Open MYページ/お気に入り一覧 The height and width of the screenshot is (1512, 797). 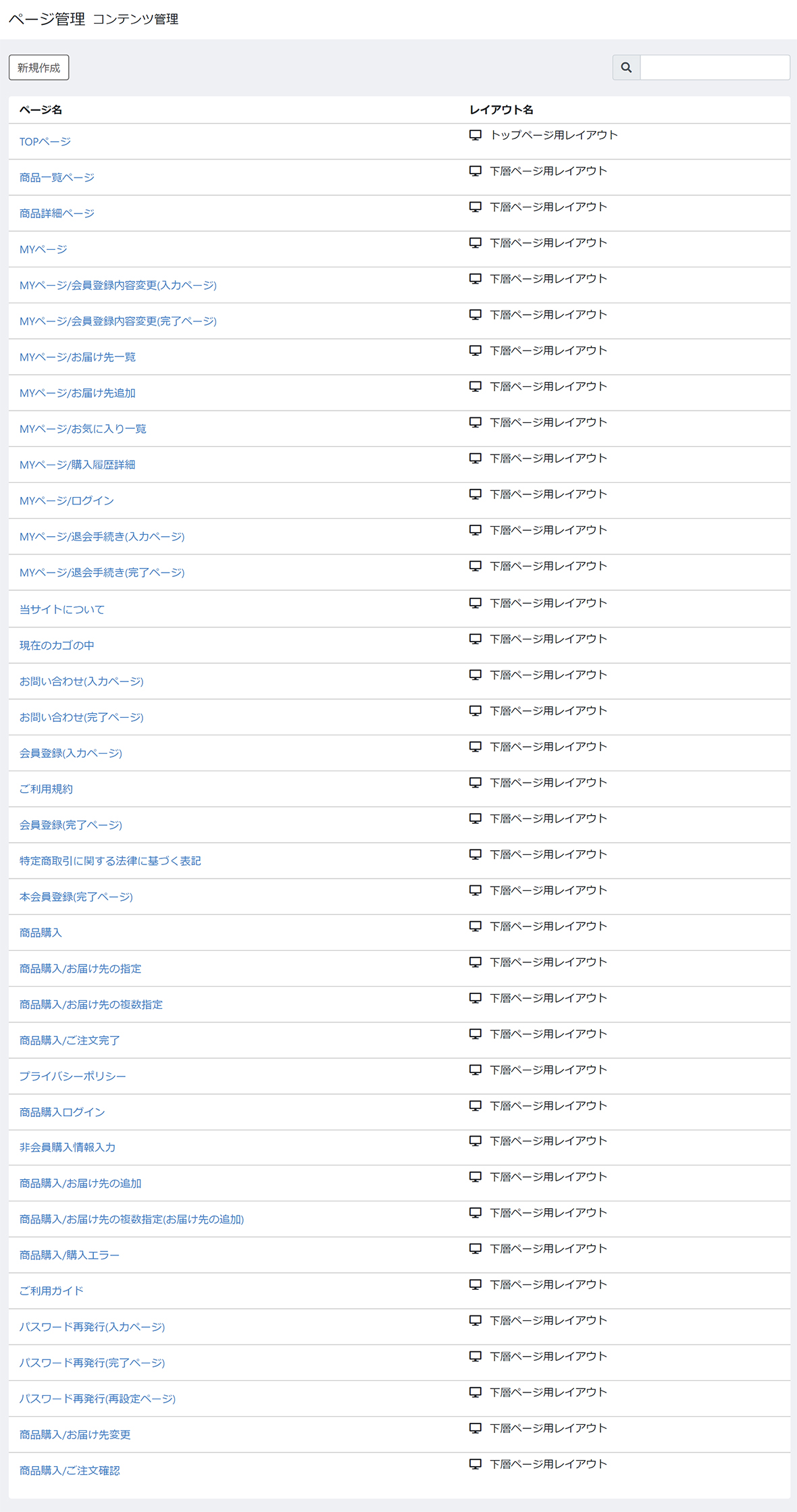click(83, 429)
